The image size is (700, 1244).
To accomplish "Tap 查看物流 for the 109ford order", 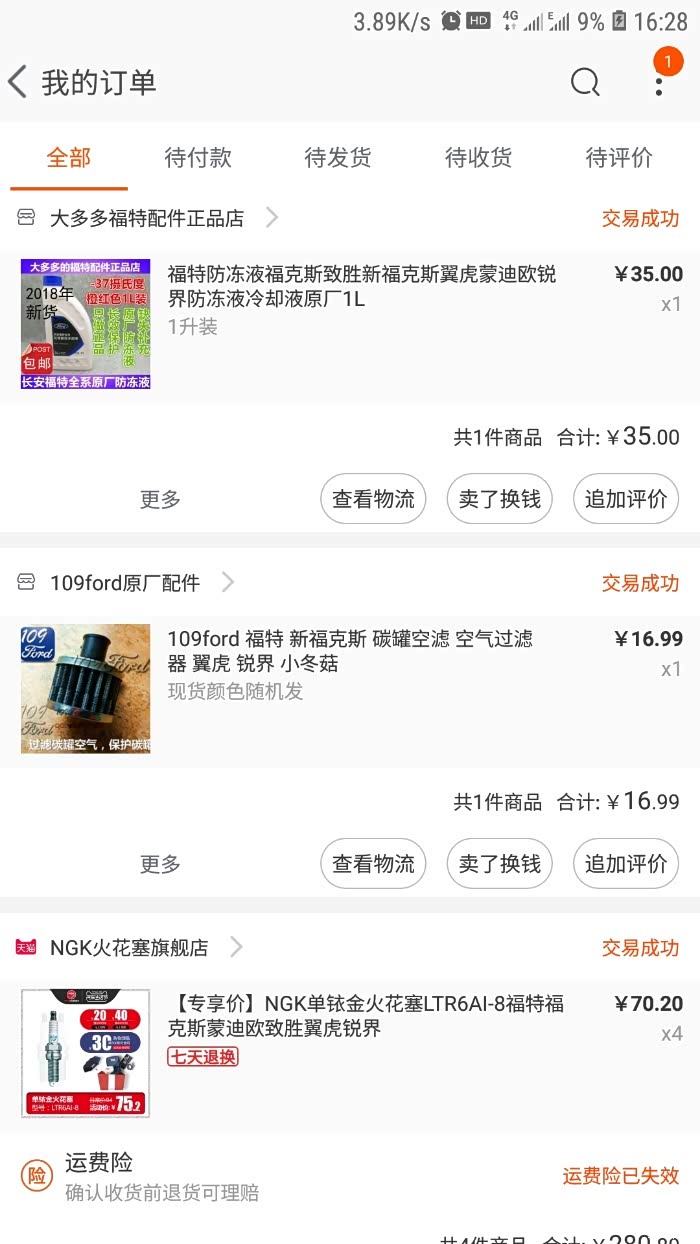I will pyautogui.click(x=373, y=864).
